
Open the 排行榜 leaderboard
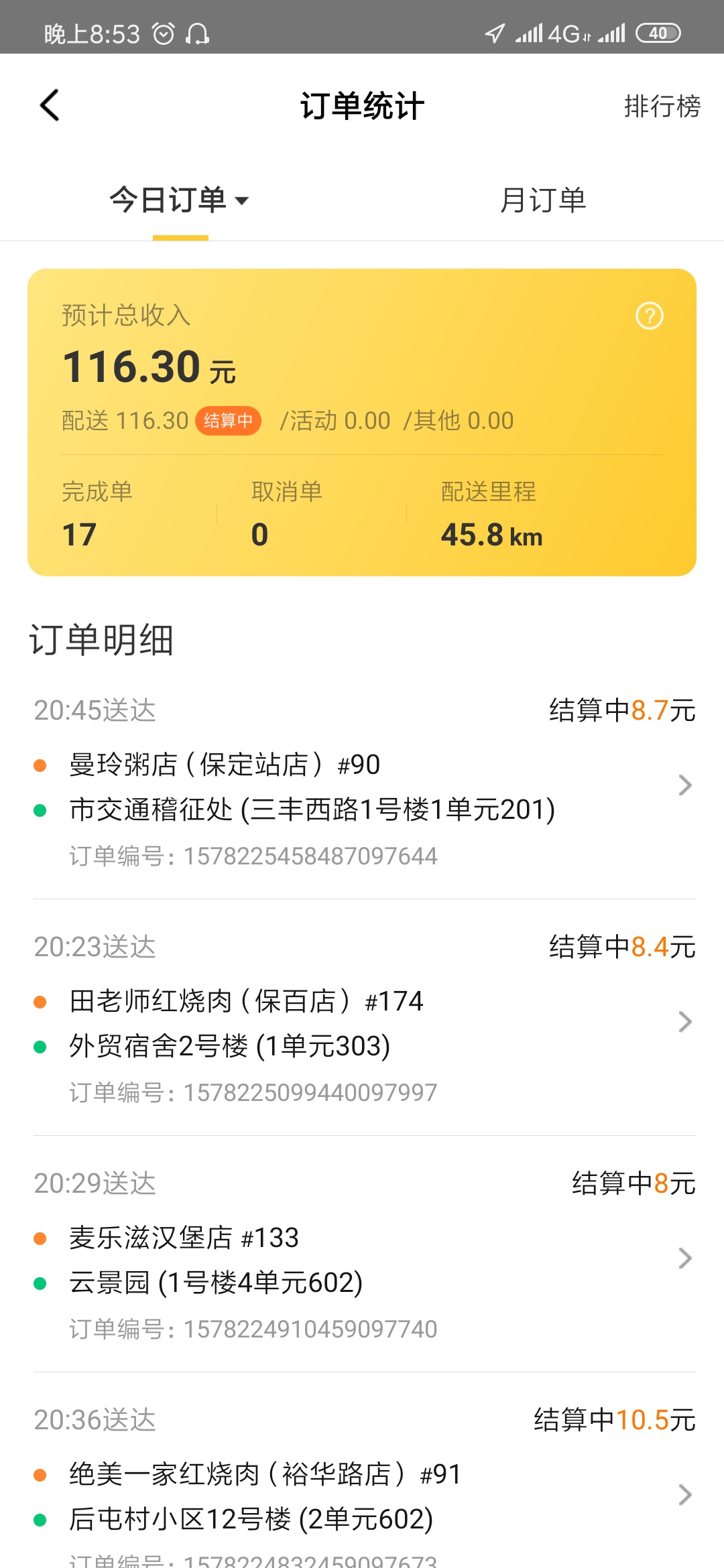662,106
